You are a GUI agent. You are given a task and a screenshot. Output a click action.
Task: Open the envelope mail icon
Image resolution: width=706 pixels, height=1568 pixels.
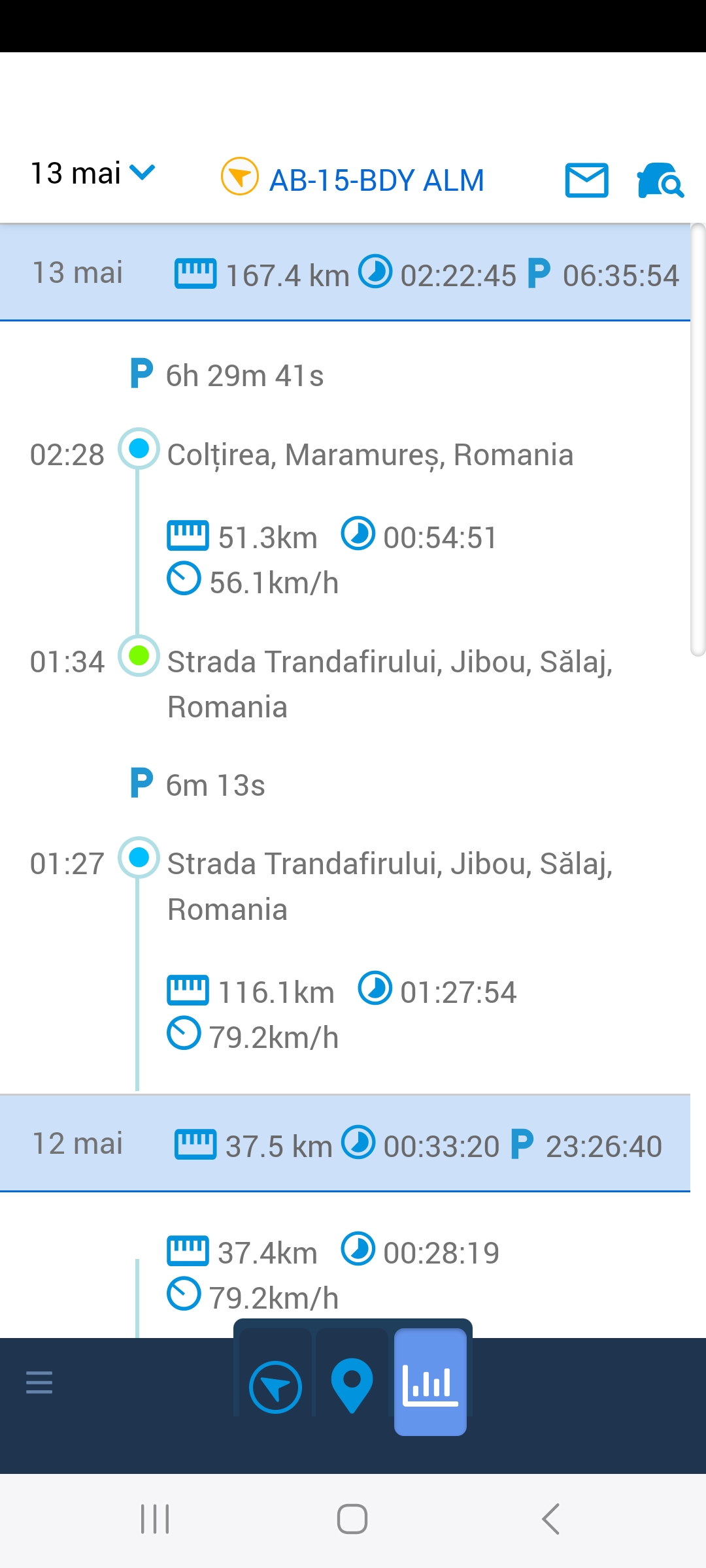pos(586,180)
